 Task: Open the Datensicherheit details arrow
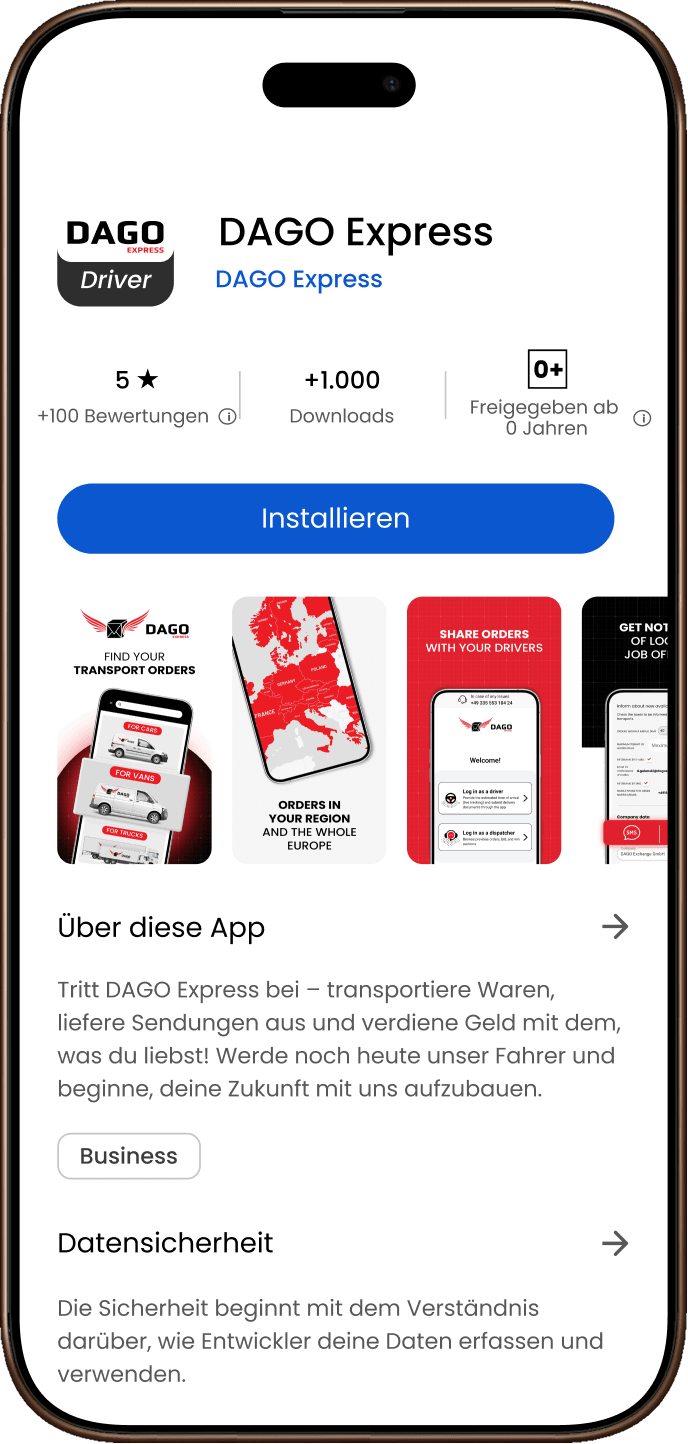click(x=615, y=1243)
